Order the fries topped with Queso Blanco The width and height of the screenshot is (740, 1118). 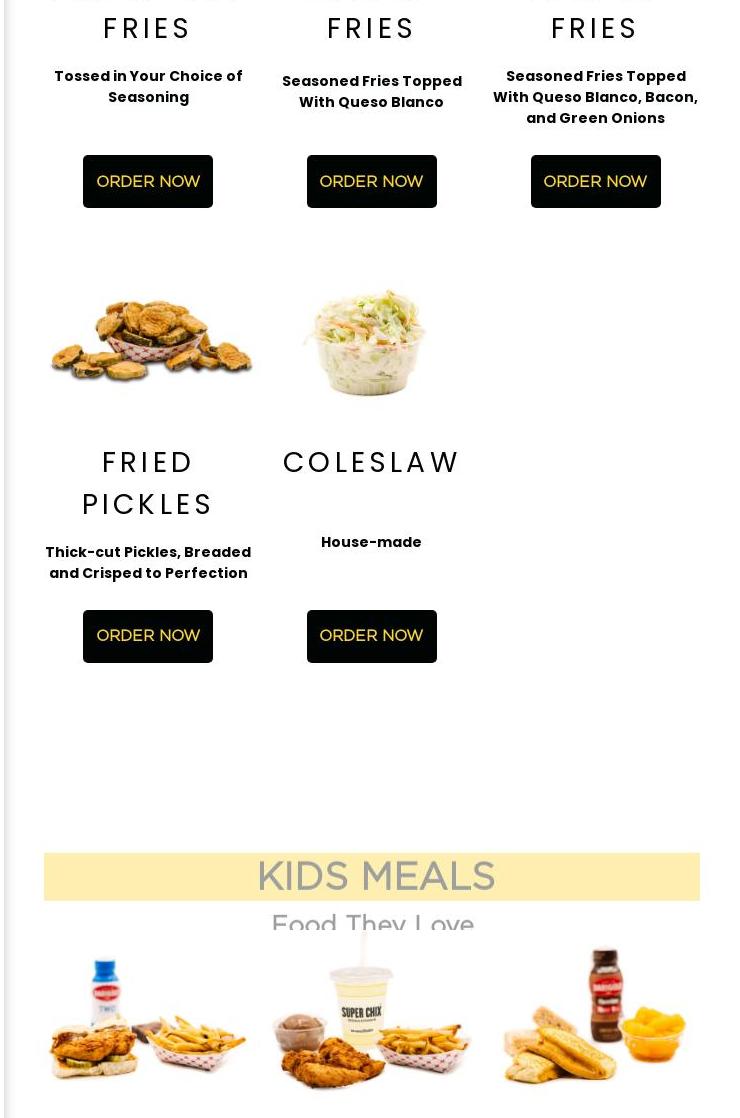pyautogui.click(x=371, y=181)
